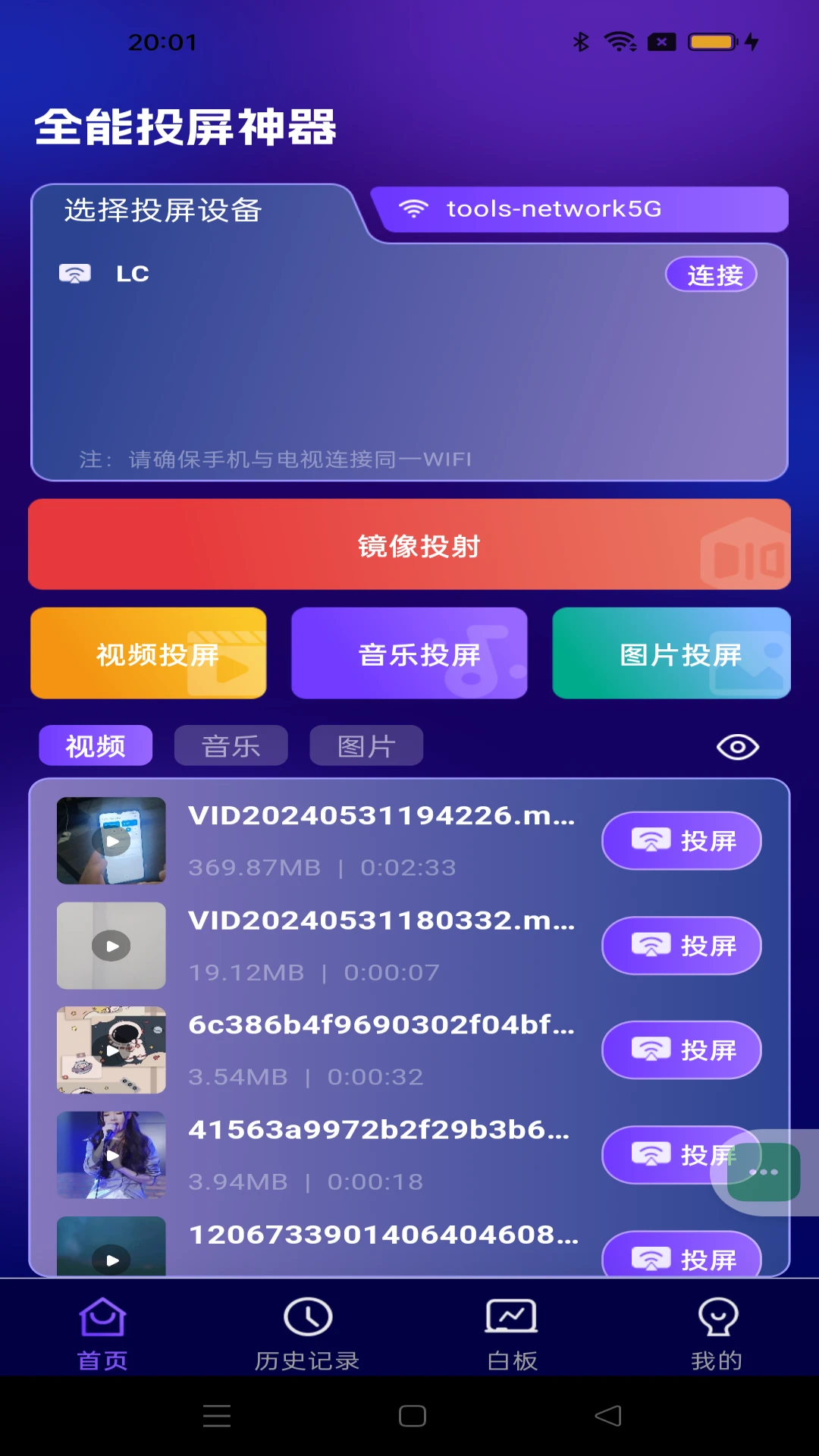Cast video VID20240531180332
Viewport: 819px width, 1456px height.
point(681,946)
